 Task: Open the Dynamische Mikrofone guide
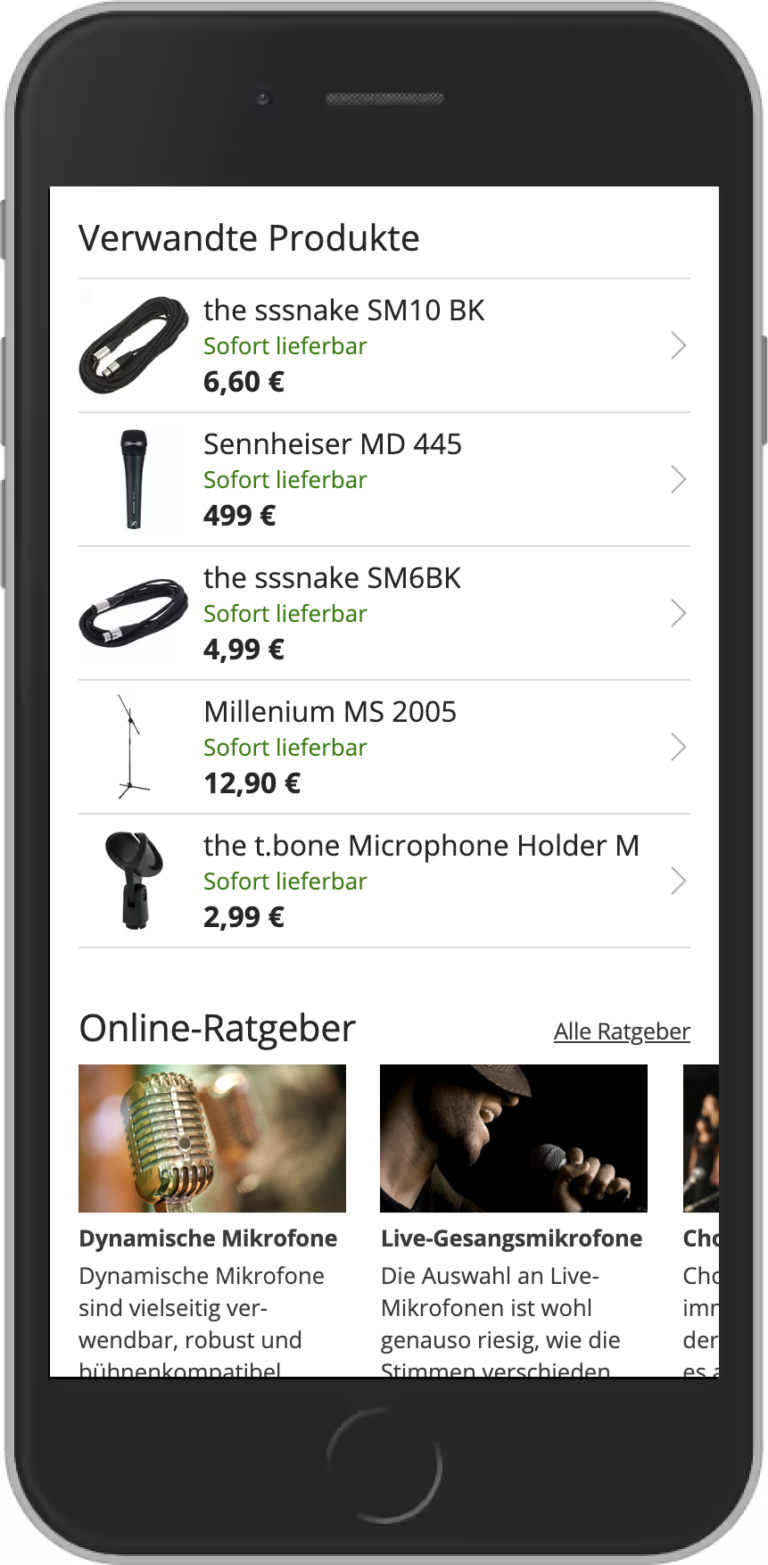[212, 1220]
